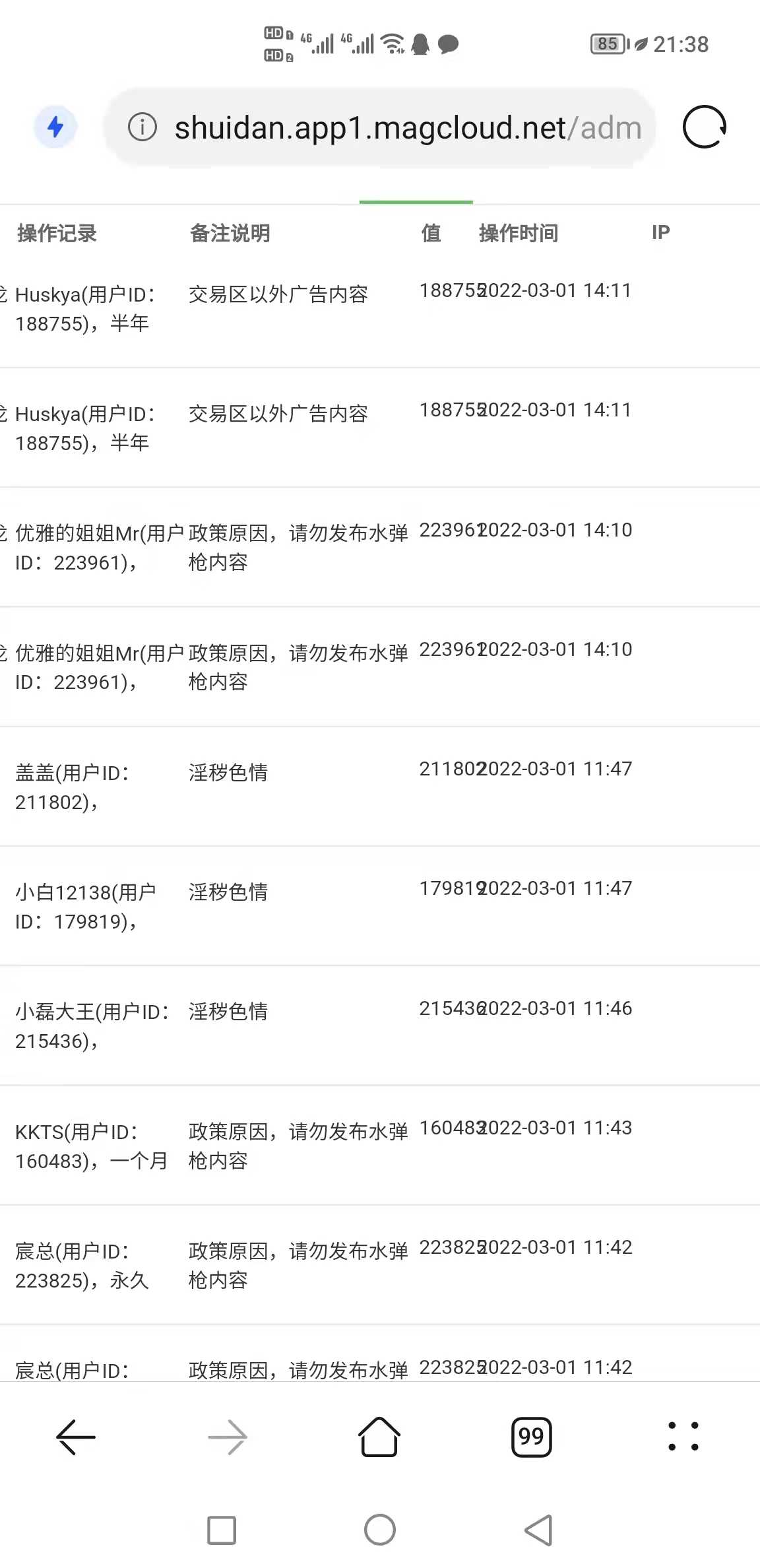Tap the lightning bolt accelerator icon
The image size is (760, 1568).
55,127
